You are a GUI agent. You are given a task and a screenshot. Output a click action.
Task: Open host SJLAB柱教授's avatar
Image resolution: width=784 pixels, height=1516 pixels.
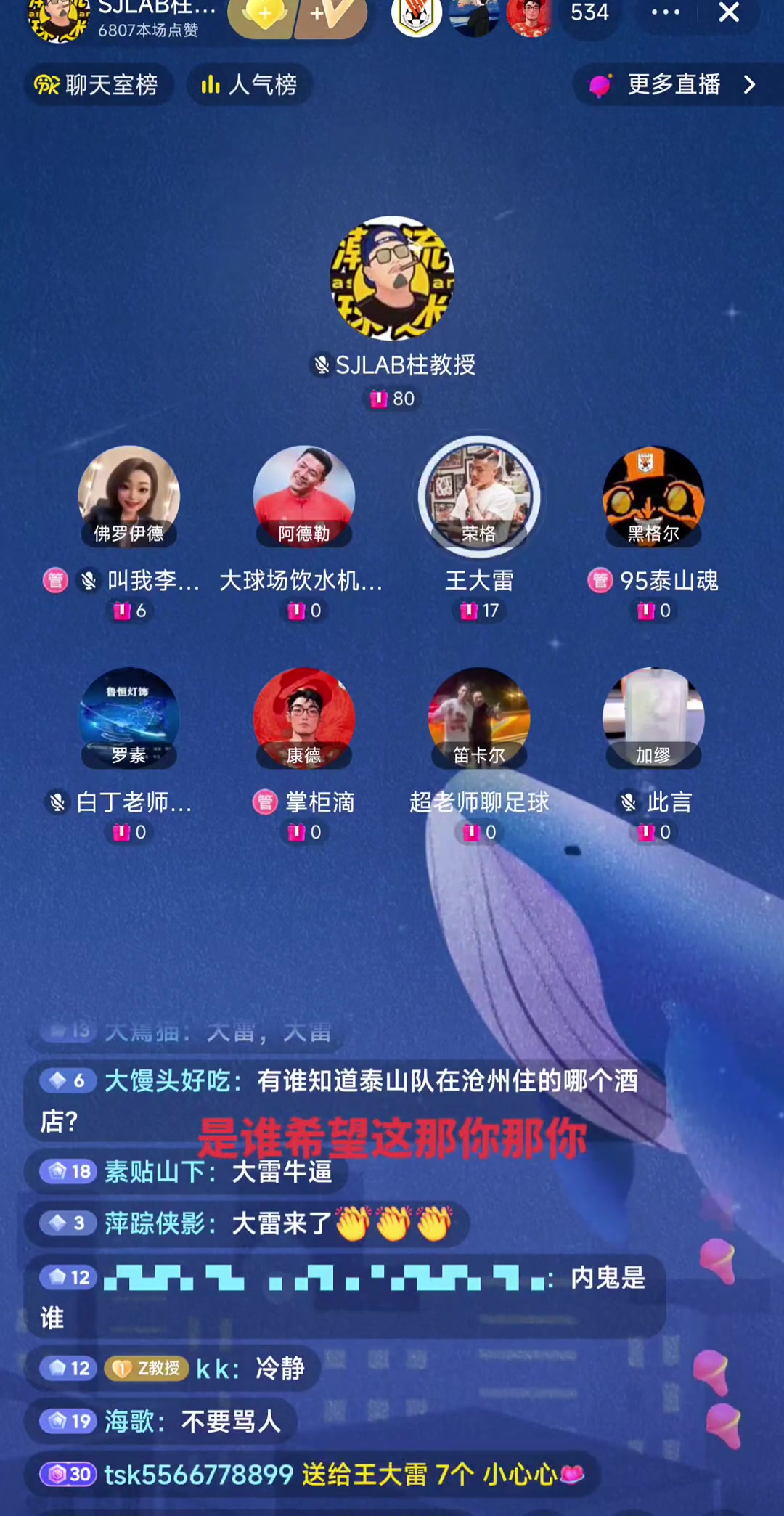pyautogui.click(x=392, y=279)
